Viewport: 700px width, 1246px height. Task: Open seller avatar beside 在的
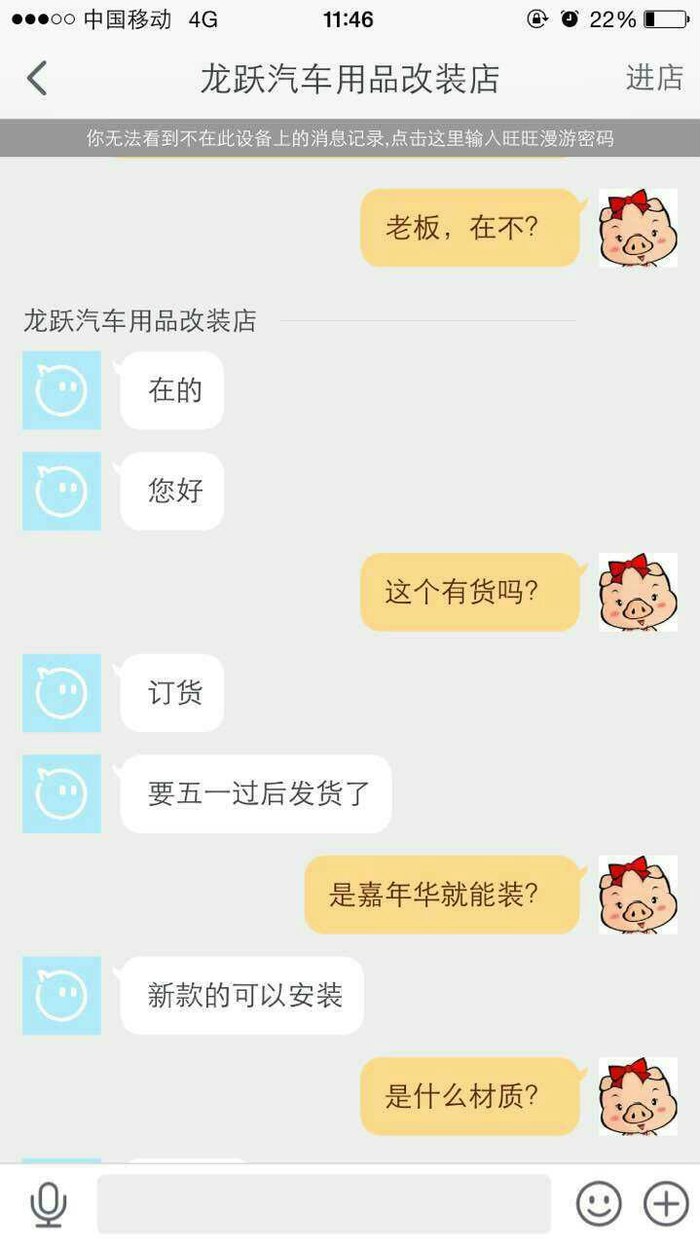click(x=61, y=390)
